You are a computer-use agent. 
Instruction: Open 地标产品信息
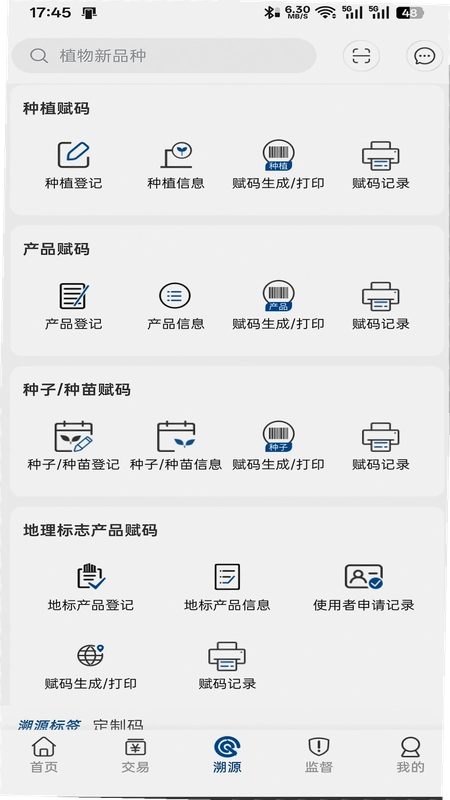(227, 587)
